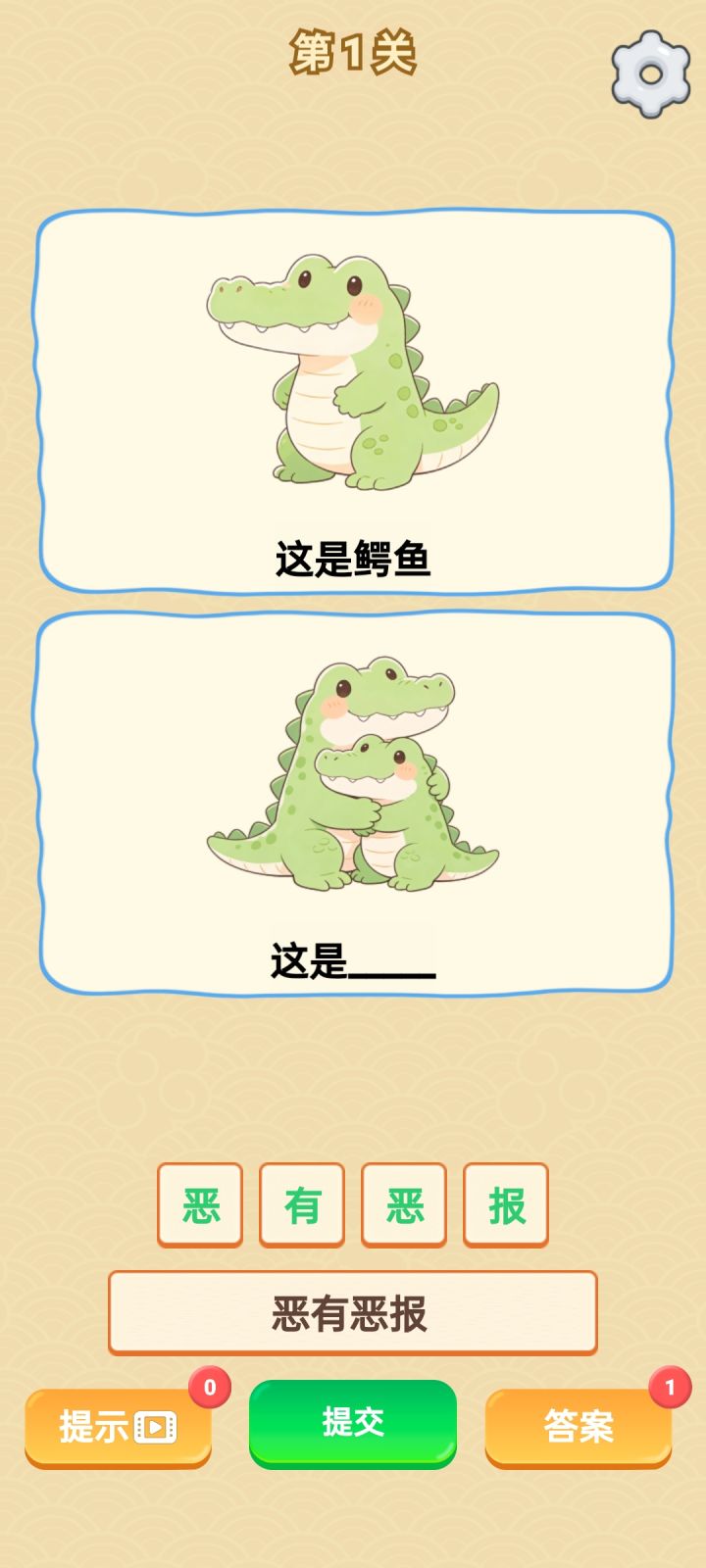The image size is (706, 1568).
Task: Open the settings gear icon
Action: click(x=650, y=72)
